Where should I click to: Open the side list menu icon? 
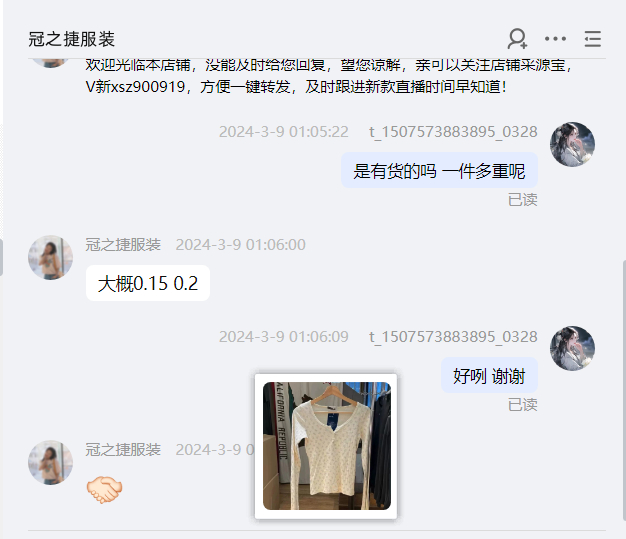tap(593, 39)
